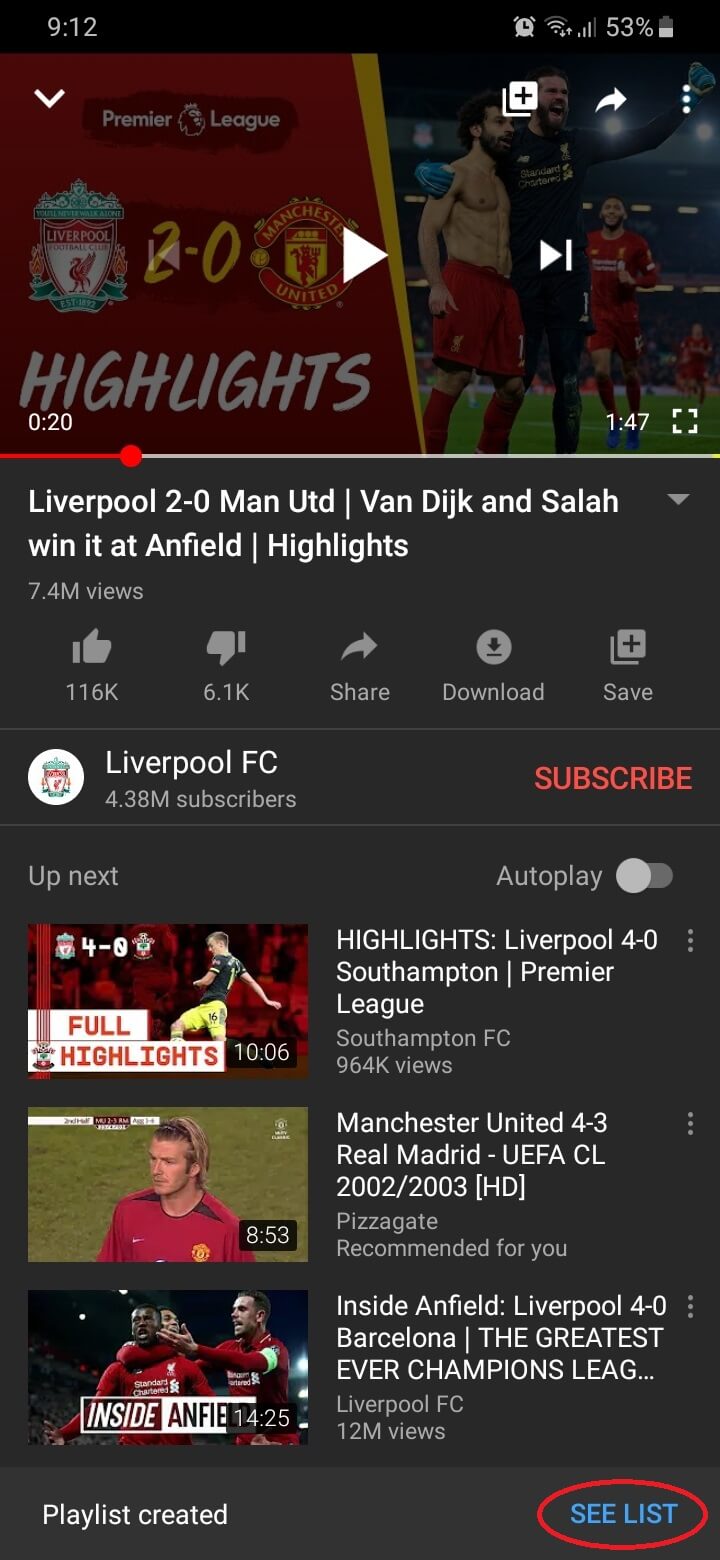Open the video player overflow menu
This screenshot has width=720, height=1560.
click(686, 99)
